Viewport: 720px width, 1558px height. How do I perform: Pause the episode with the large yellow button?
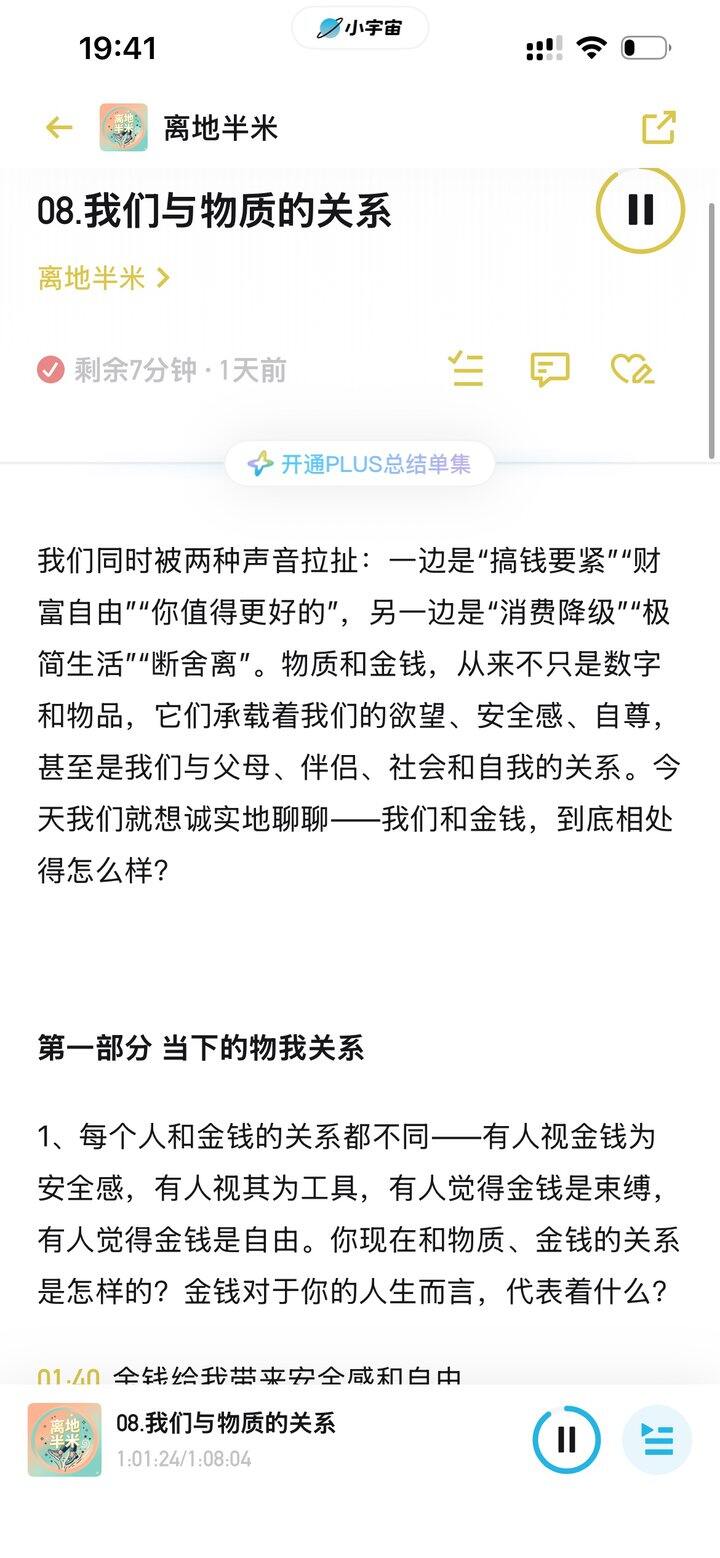coord(640,209)
